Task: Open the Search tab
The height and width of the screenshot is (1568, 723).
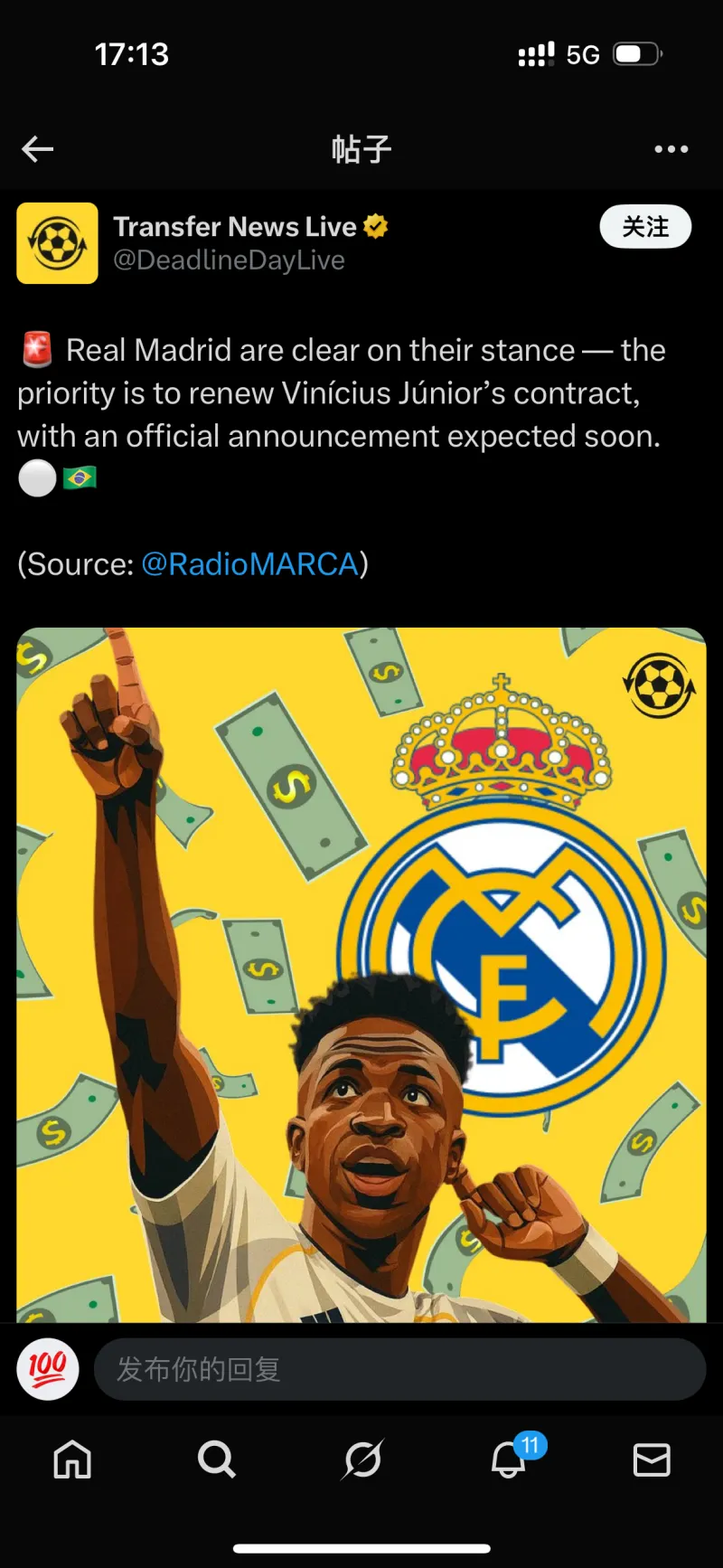Action: pos(217,1459)
